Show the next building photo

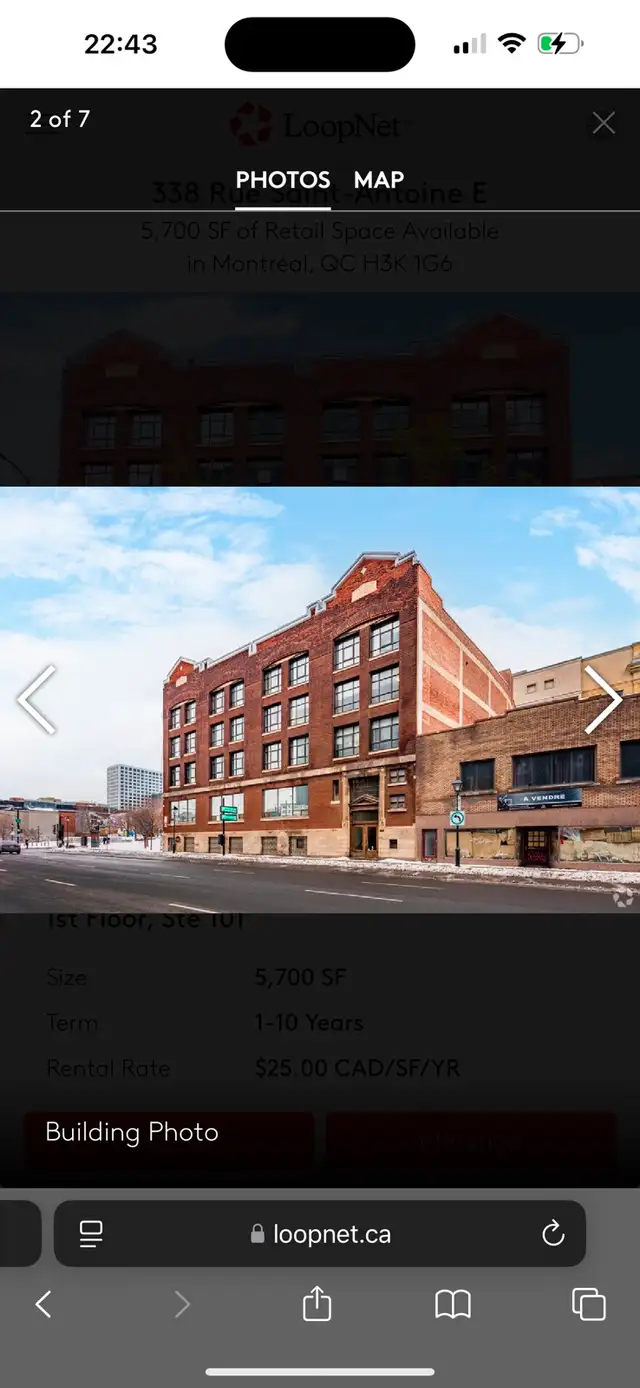603,700
